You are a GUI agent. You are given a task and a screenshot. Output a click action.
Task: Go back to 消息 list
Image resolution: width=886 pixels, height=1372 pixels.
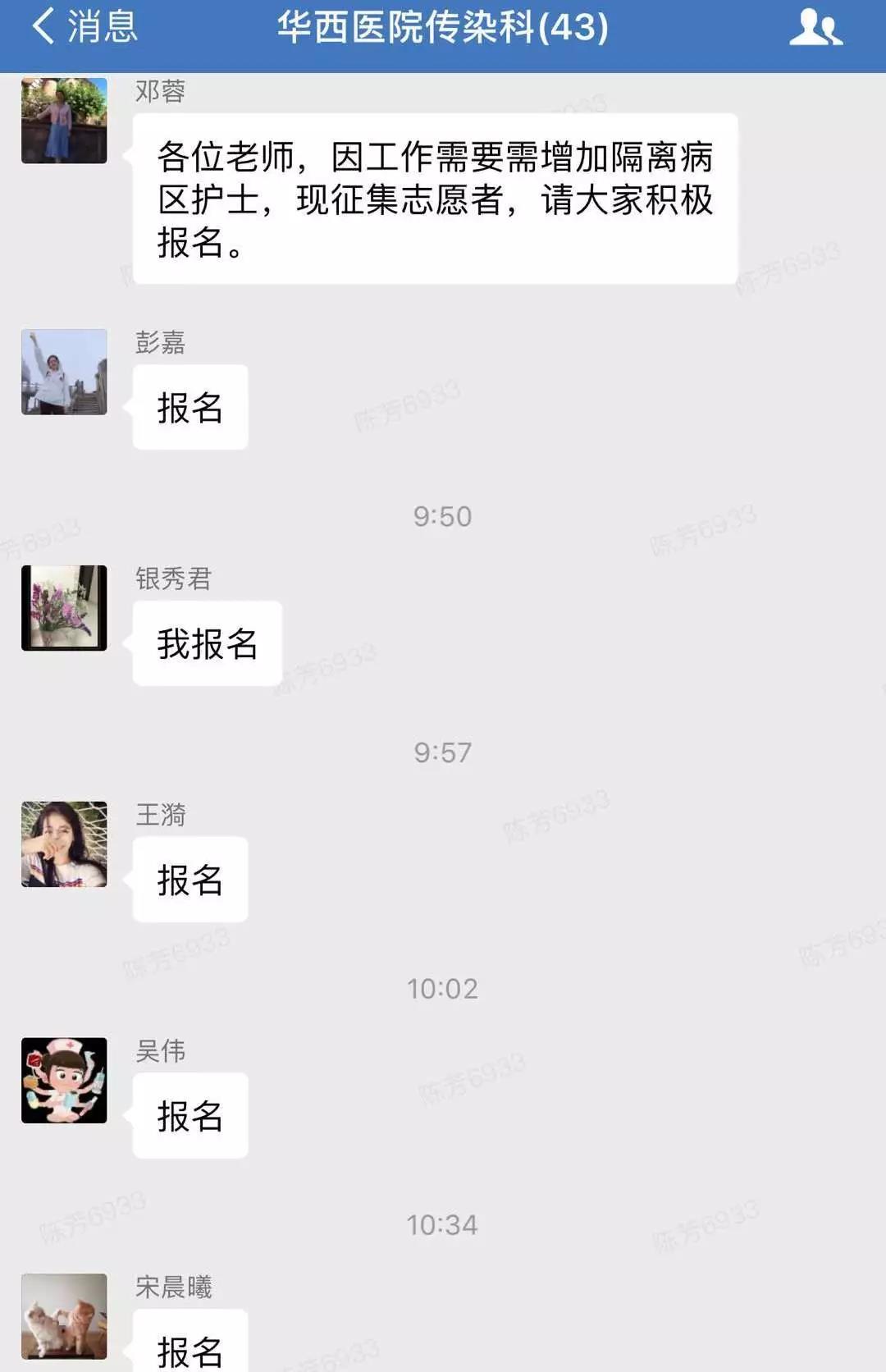[x=84, y=27]
